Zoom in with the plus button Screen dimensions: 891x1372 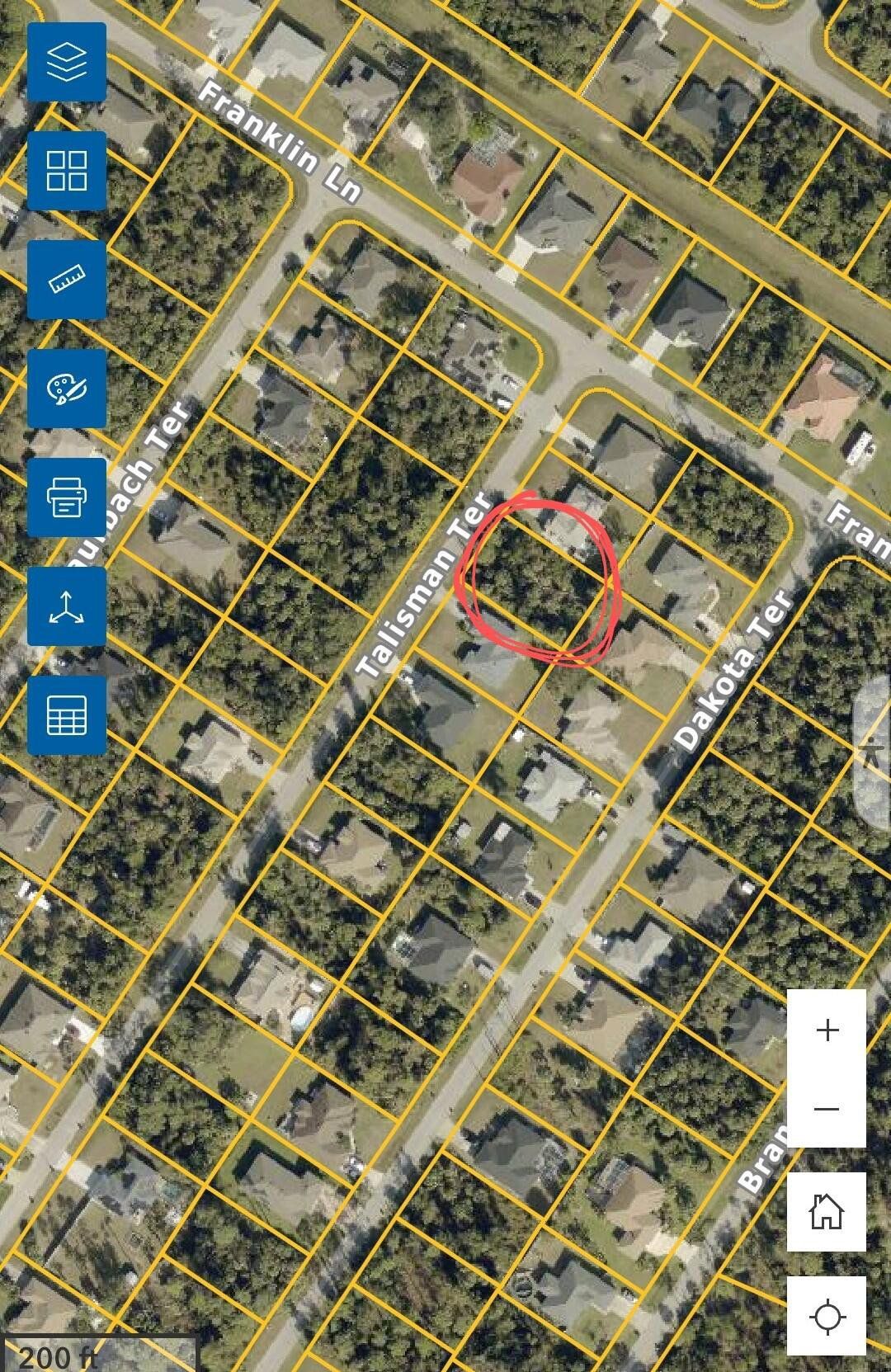pyautogui.click(x=827, y=1029)
